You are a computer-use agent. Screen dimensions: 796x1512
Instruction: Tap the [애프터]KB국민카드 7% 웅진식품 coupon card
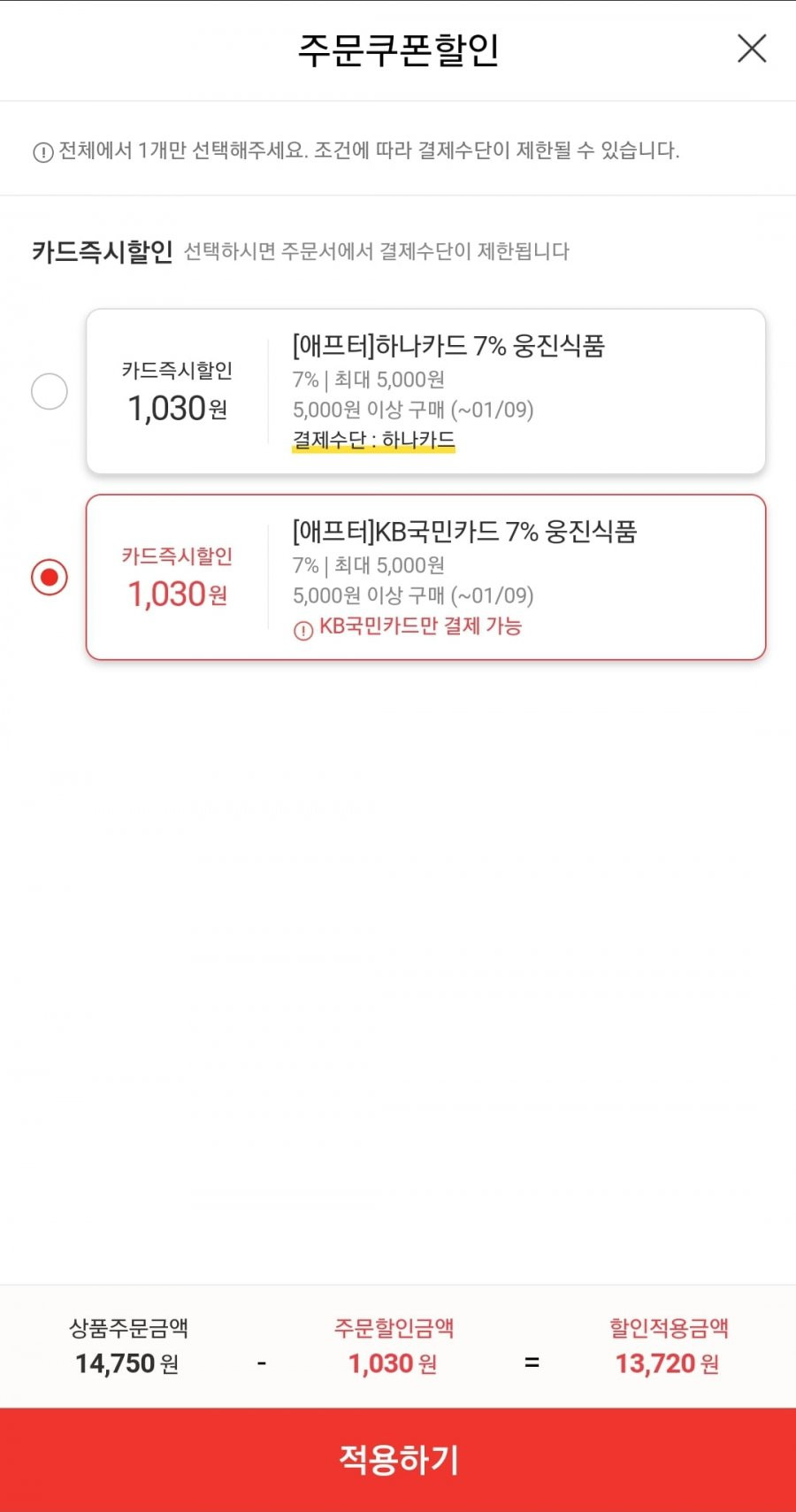click(425, 577)
